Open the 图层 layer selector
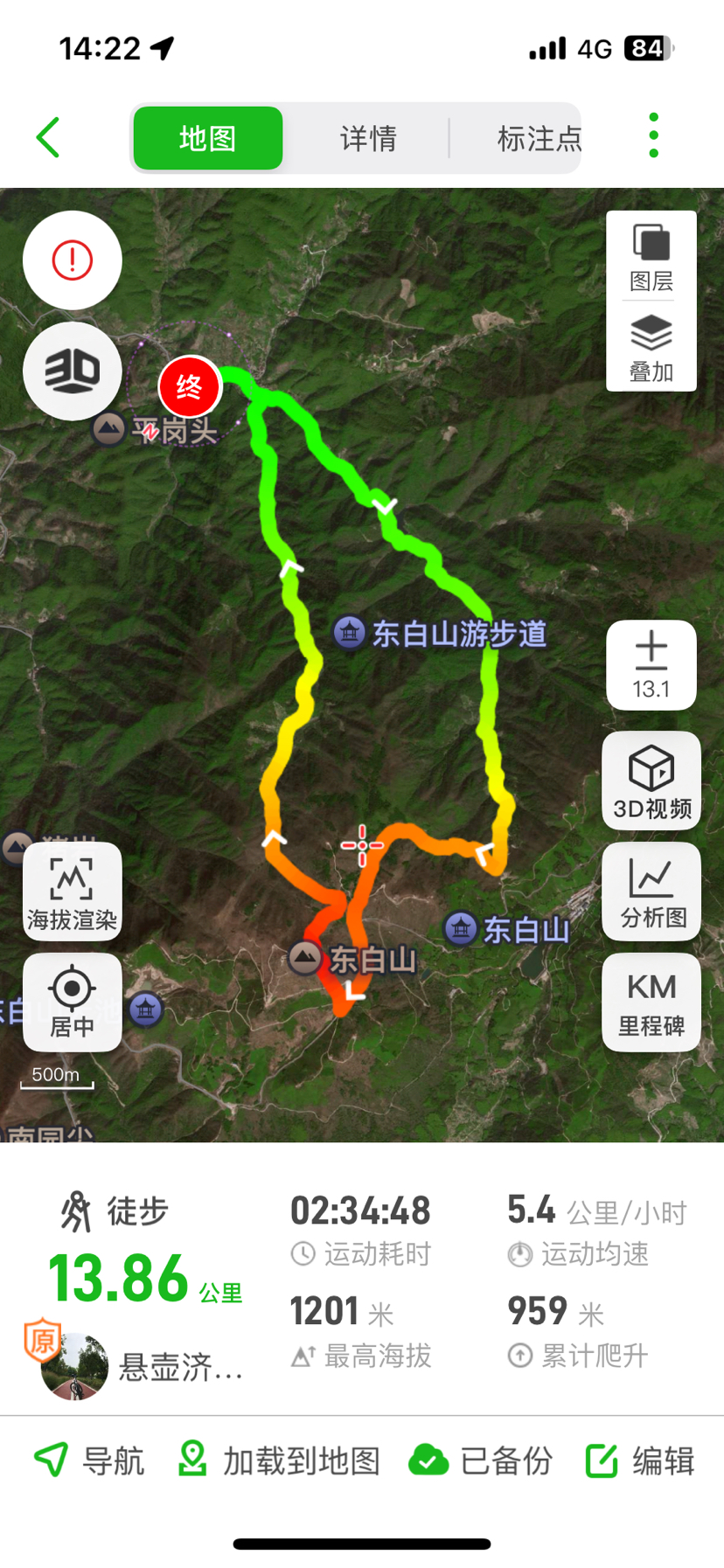Screen dimensions: 724x1568 click(x=651, y=257)
